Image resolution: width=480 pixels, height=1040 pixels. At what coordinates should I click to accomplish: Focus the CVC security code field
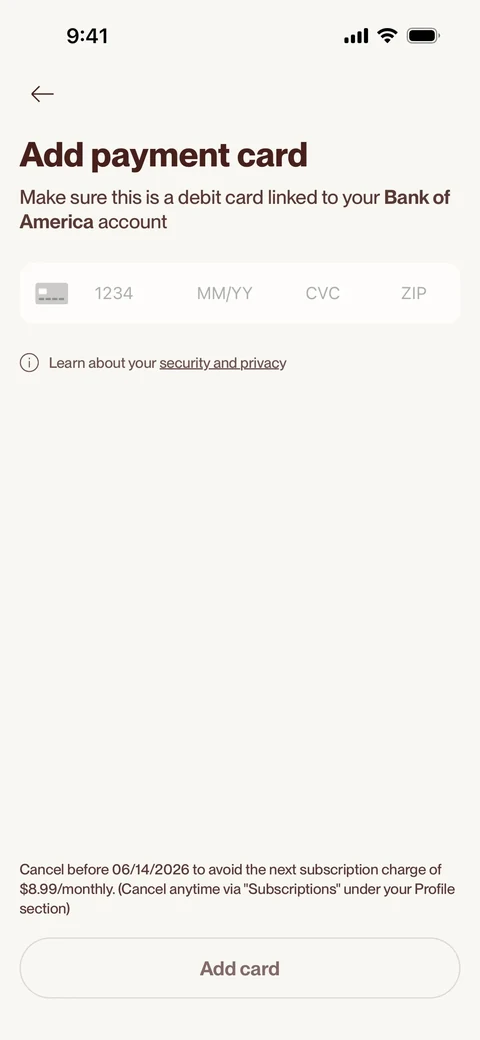[x=323, y=293]
